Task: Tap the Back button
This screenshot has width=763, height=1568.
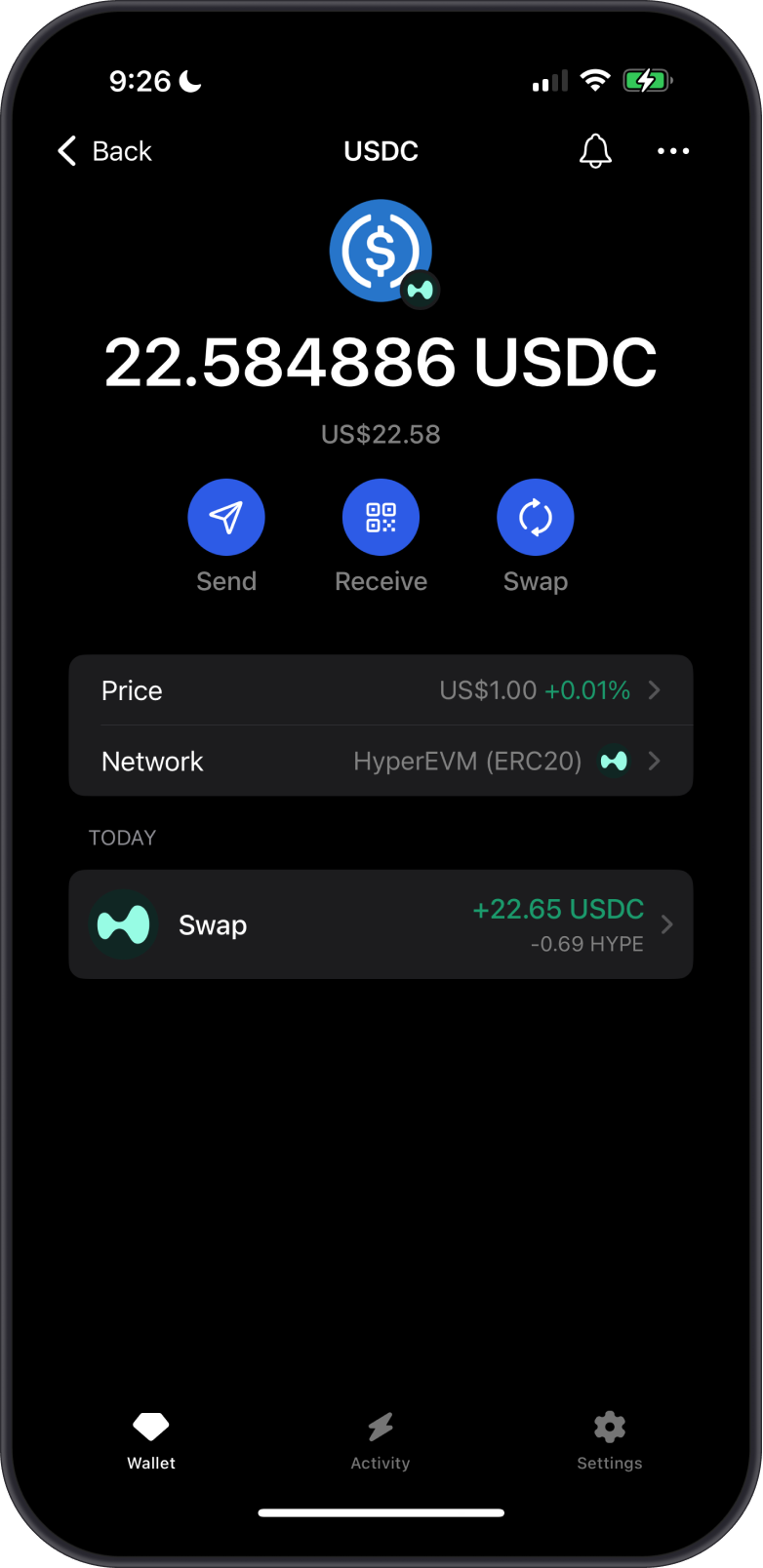Action: coord(102,151)
